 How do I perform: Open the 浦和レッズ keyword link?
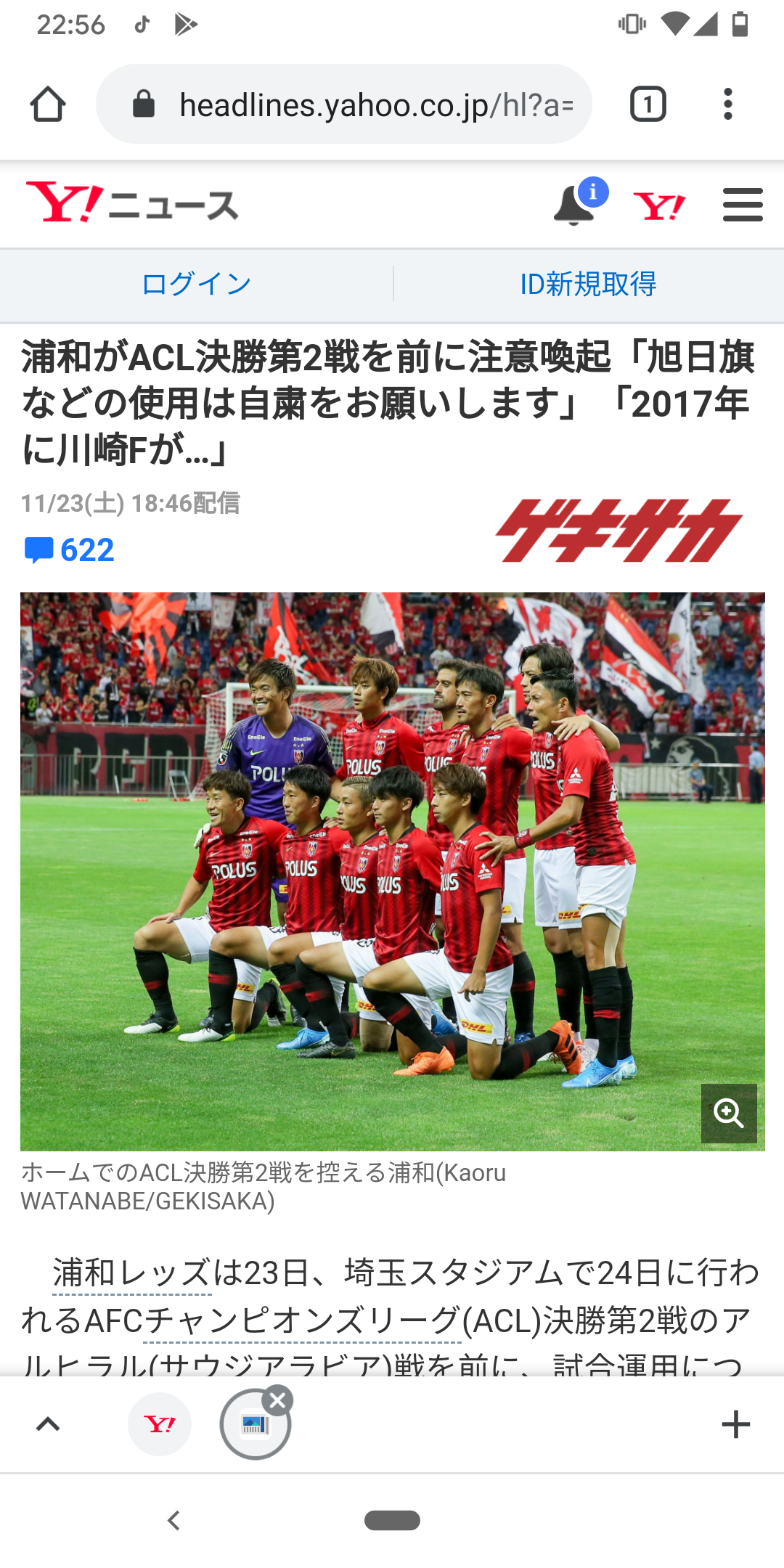point(132,1274)
